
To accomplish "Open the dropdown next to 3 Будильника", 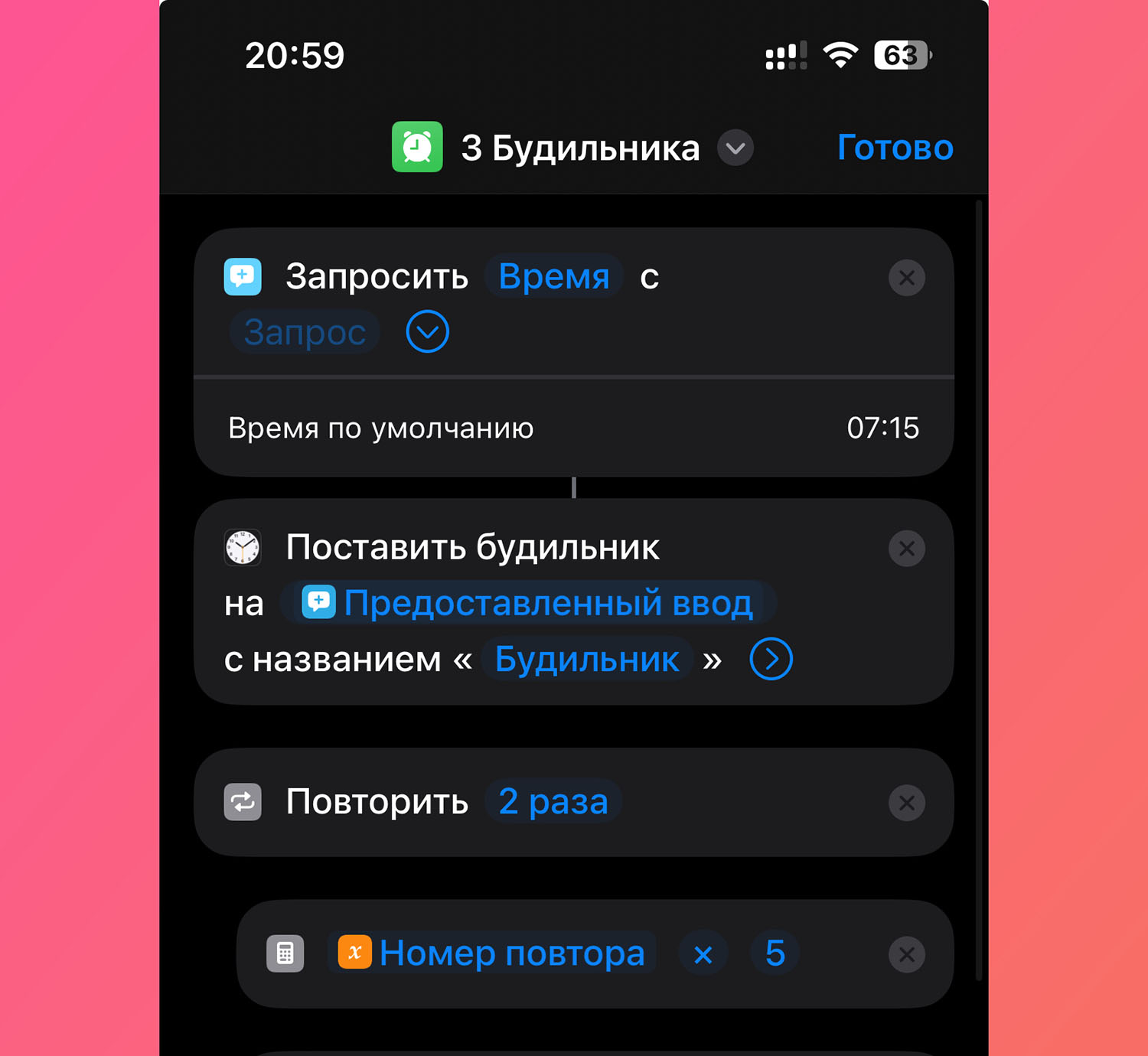I will (x=735, y=148).
